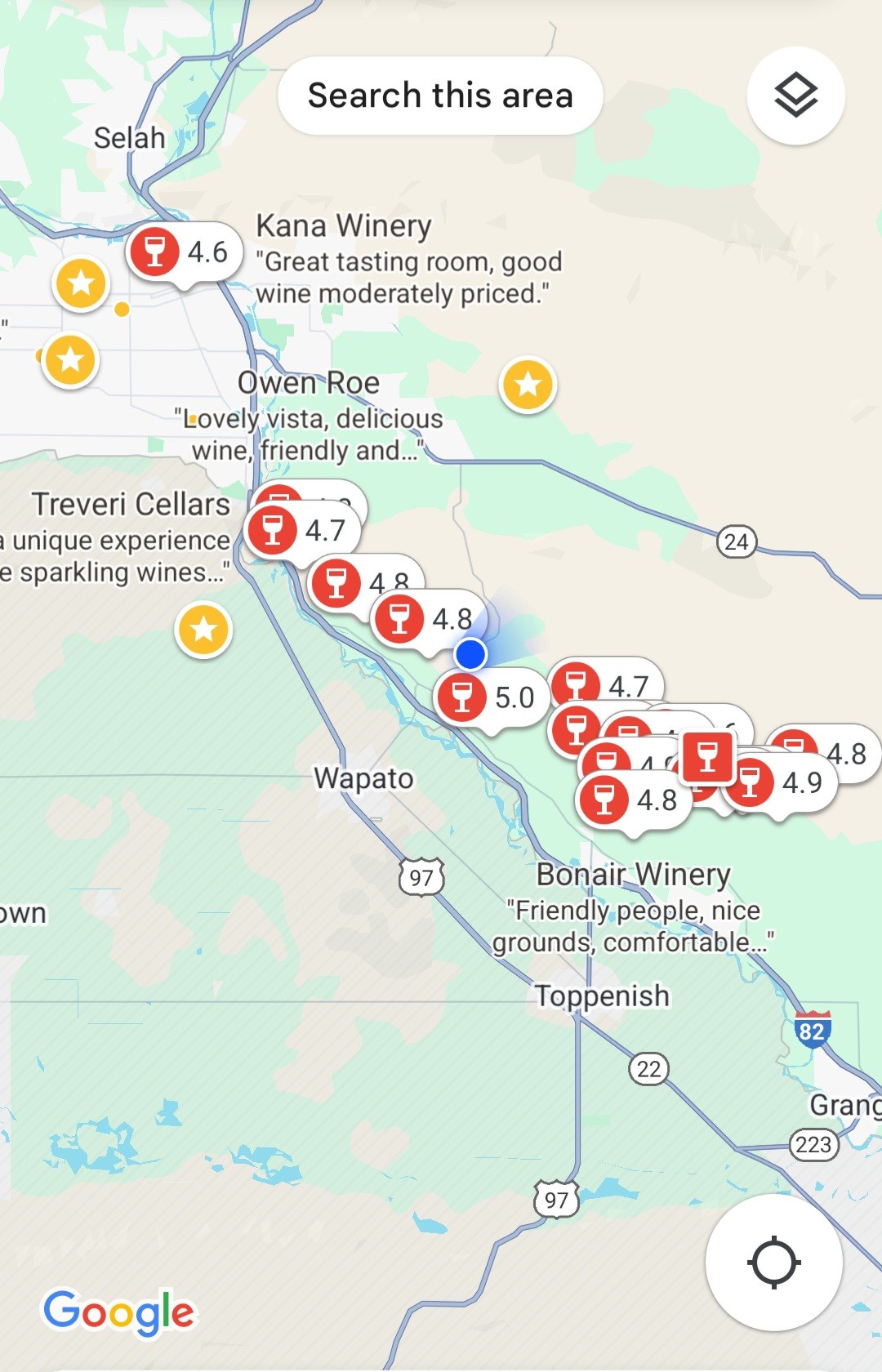The image size is (882, 1372).
Task: Open the Owen Roe place label
Action: 309,383
